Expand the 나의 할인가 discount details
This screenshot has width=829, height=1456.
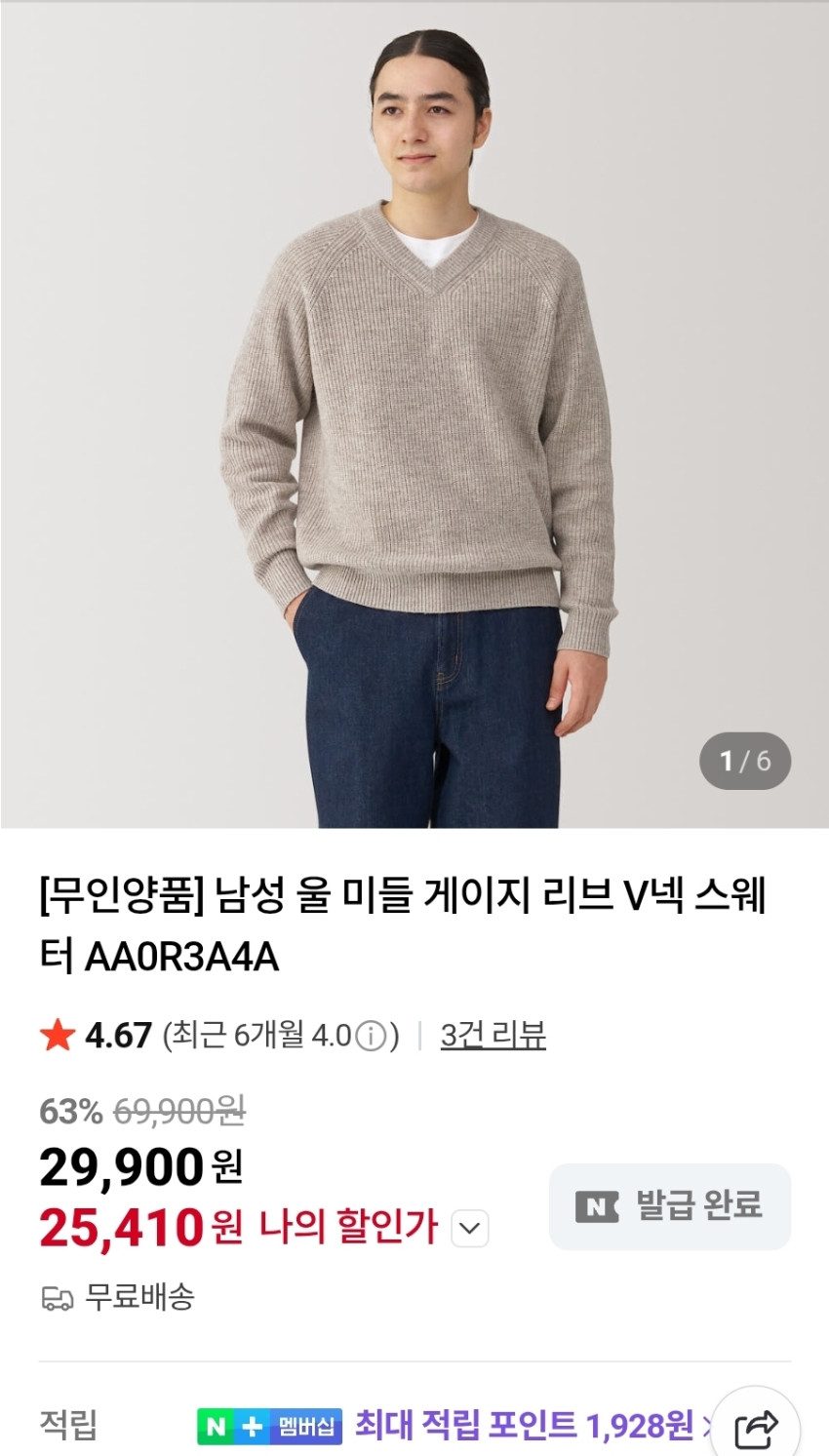pos(469,1229)
